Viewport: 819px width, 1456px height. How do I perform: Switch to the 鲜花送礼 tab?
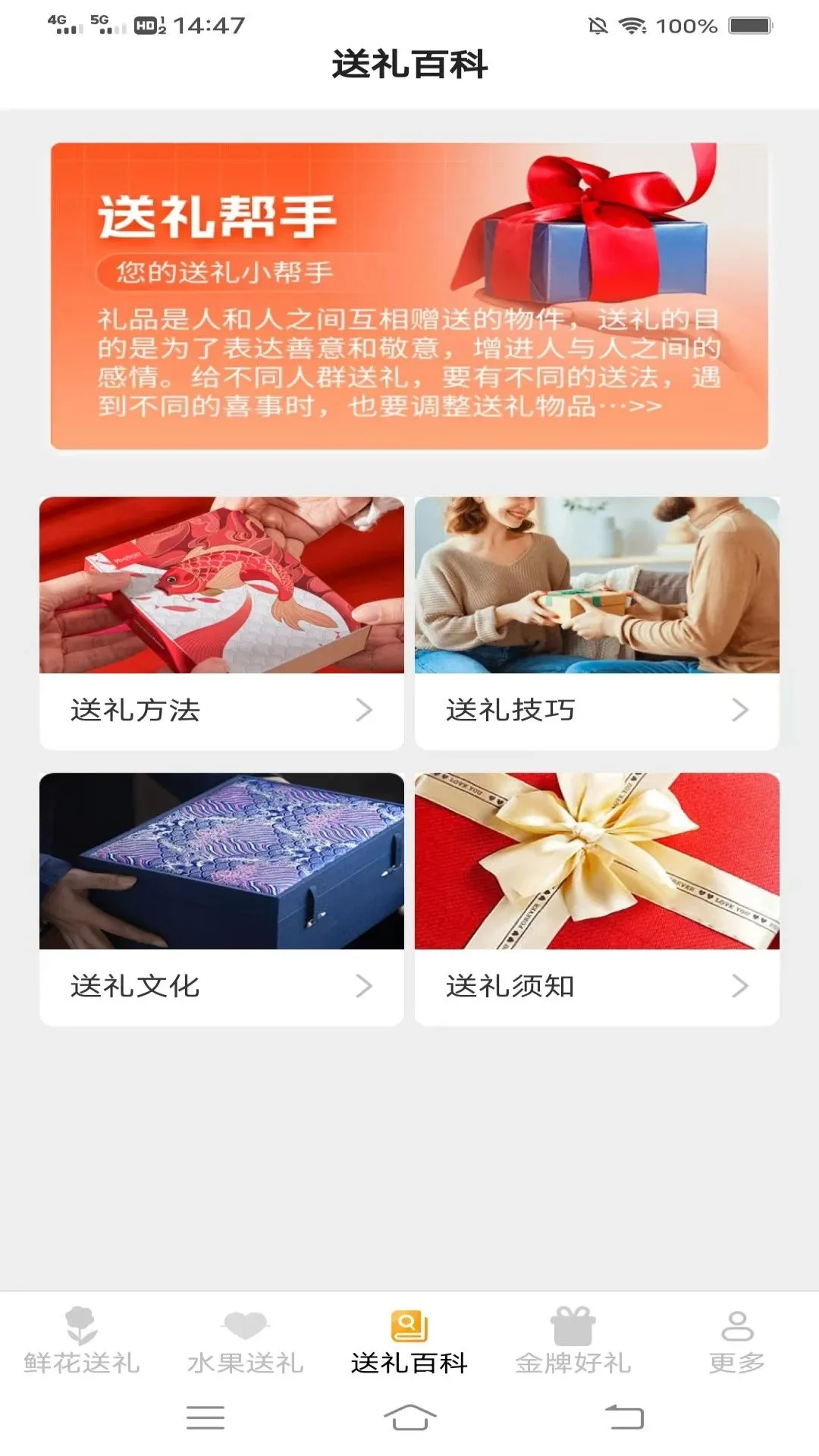point(82,1341)
